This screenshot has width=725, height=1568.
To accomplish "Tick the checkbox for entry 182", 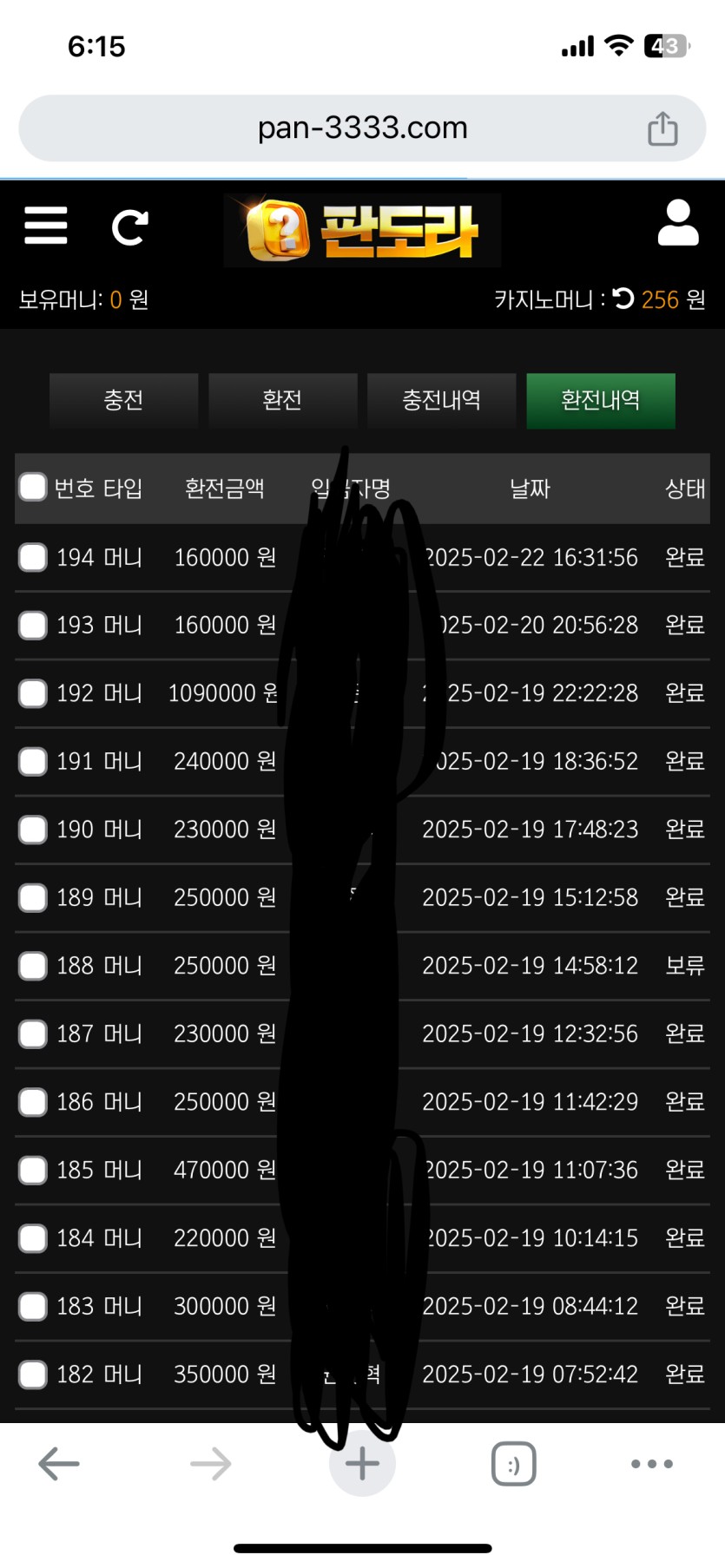I will (33, 1374).
